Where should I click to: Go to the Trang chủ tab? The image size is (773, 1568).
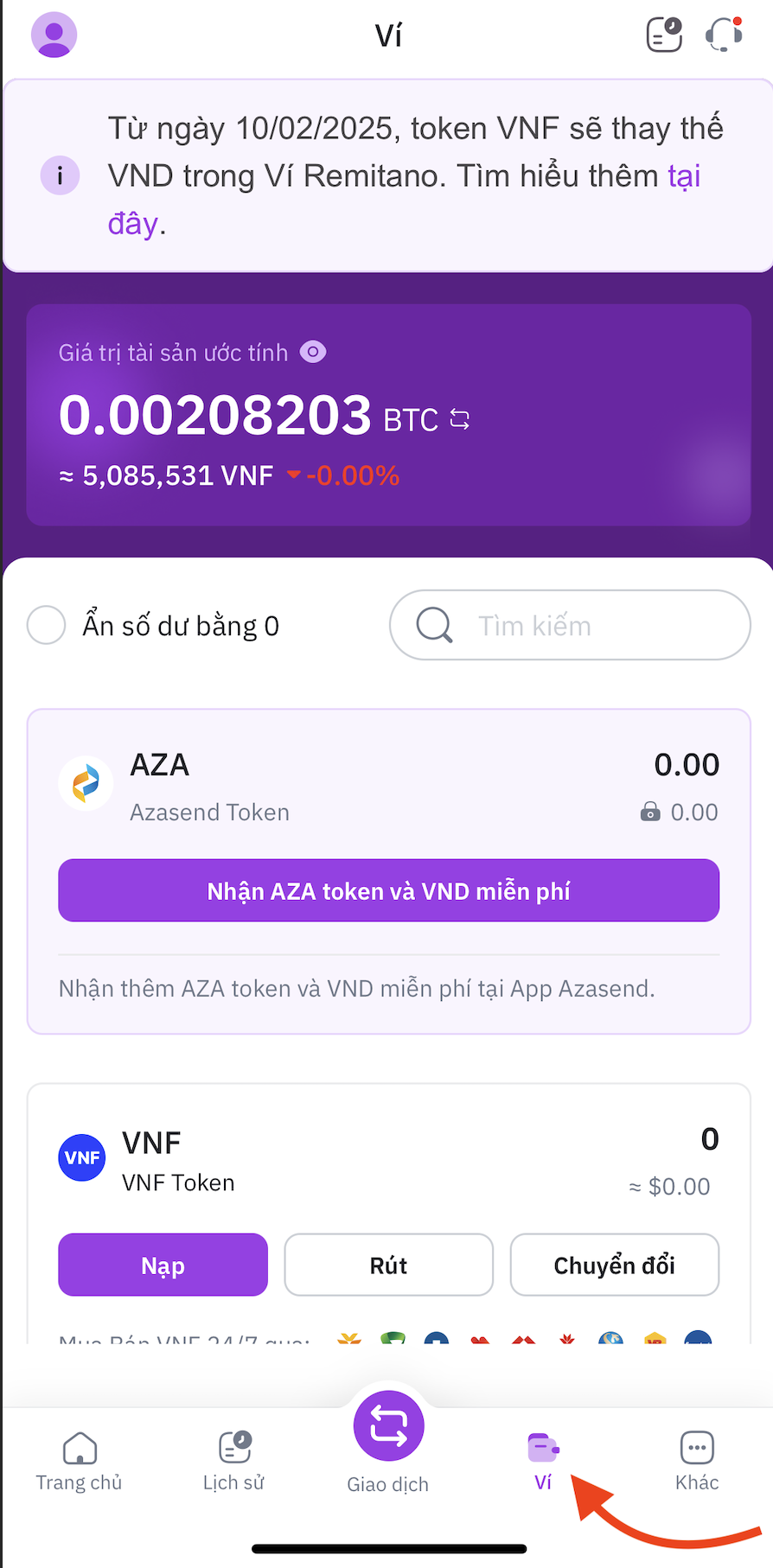coord(79,1461)
